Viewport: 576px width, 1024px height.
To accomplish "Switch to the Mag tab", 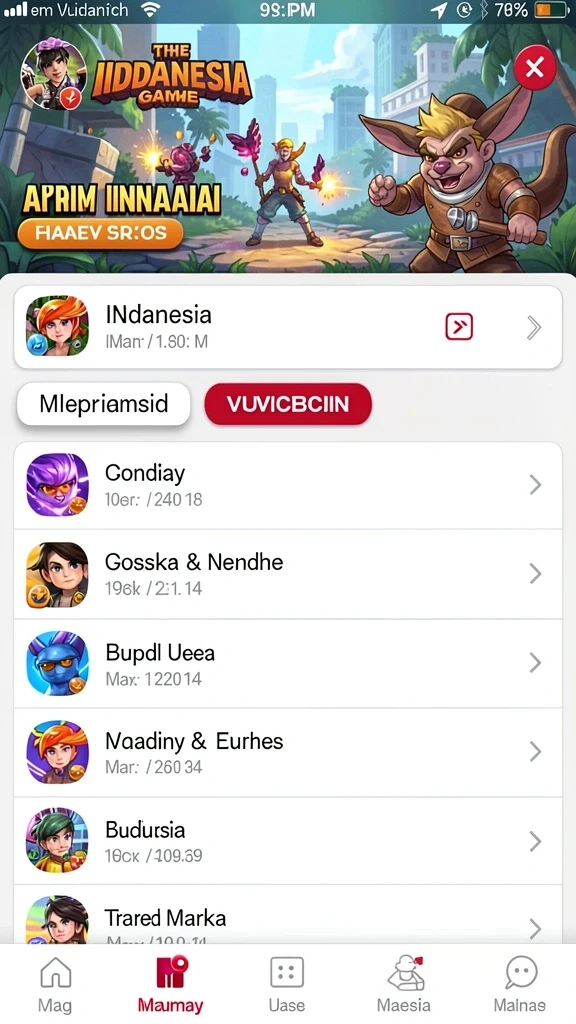I will click(x=56, y=985).
